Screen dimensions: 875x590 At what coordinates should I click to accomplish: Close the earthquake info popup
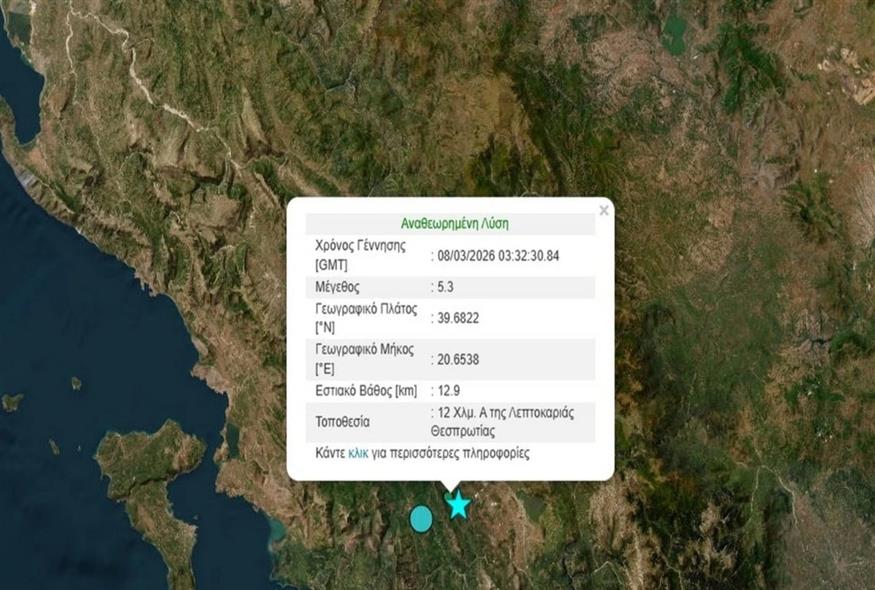click(603, 211)
